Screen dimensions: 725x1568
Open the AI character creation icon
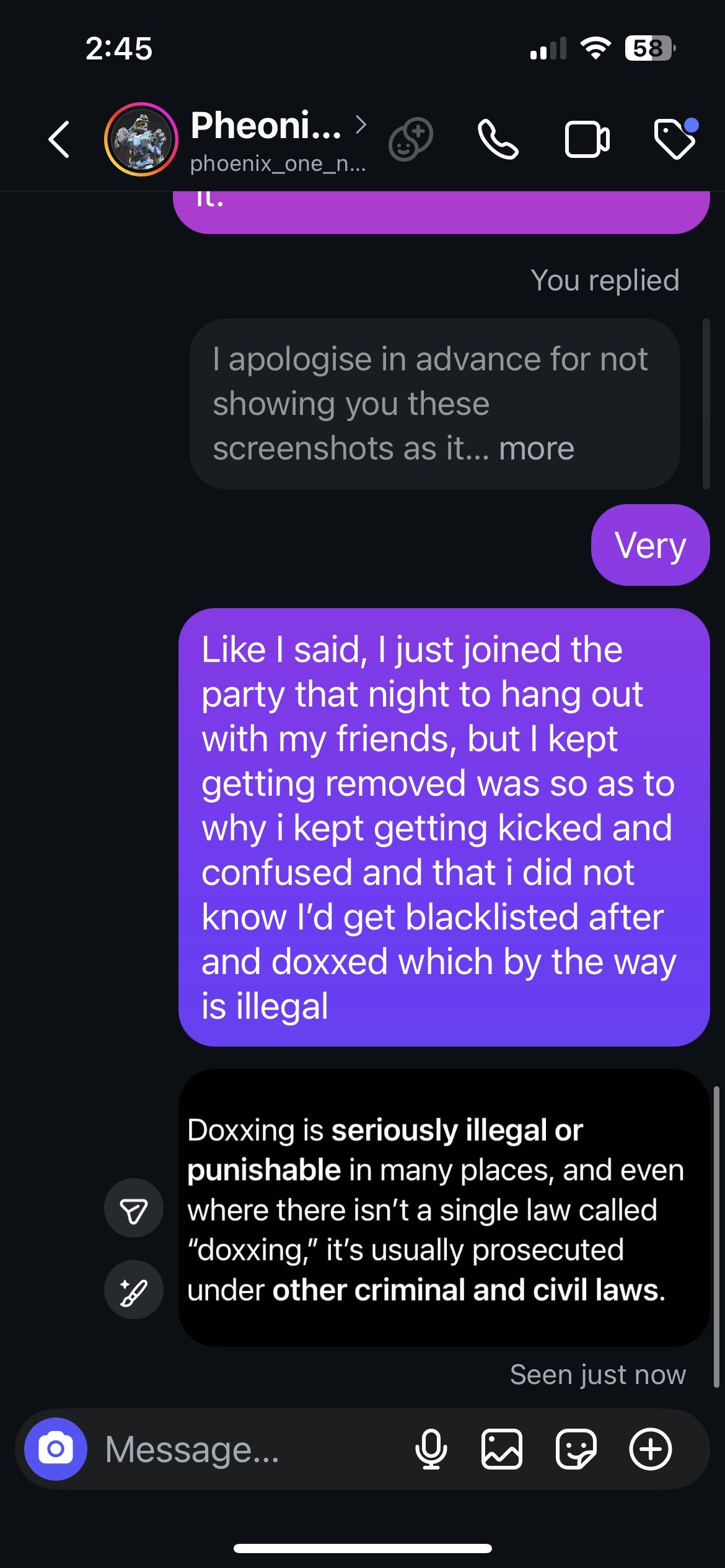coord(410,139)
